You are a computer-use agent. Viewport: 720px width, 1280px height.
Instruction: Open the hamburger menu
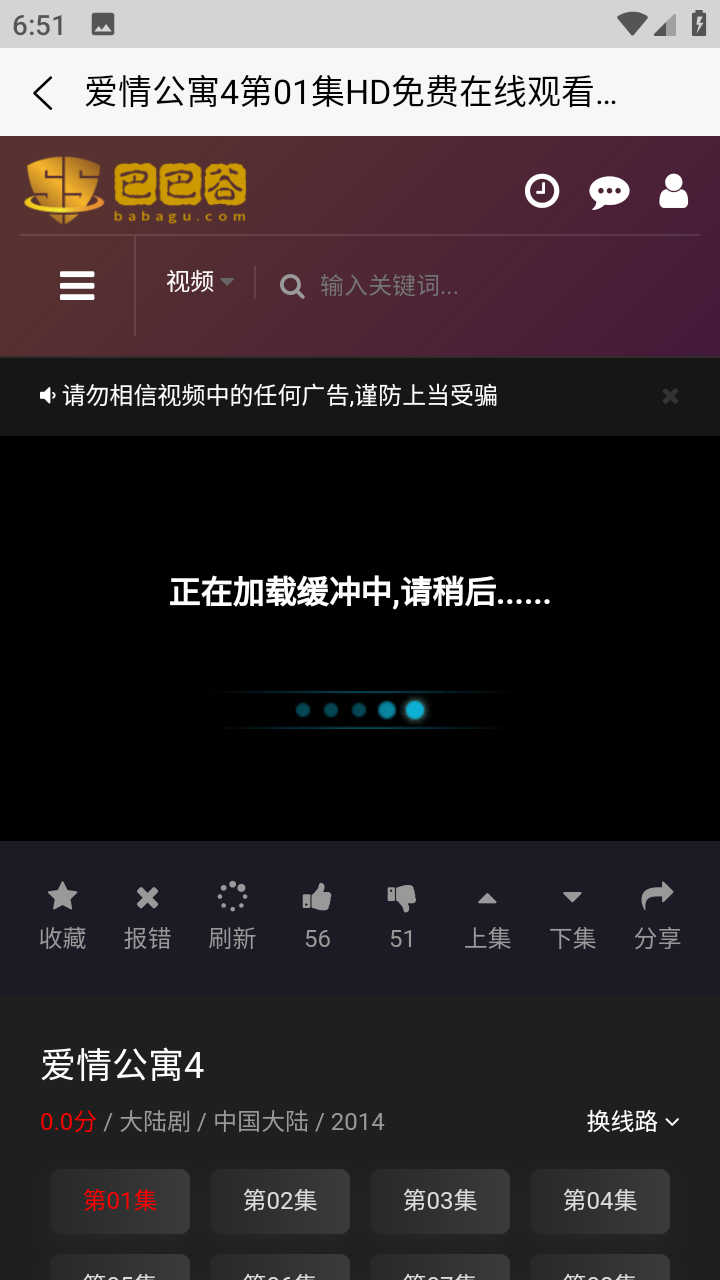77,286
